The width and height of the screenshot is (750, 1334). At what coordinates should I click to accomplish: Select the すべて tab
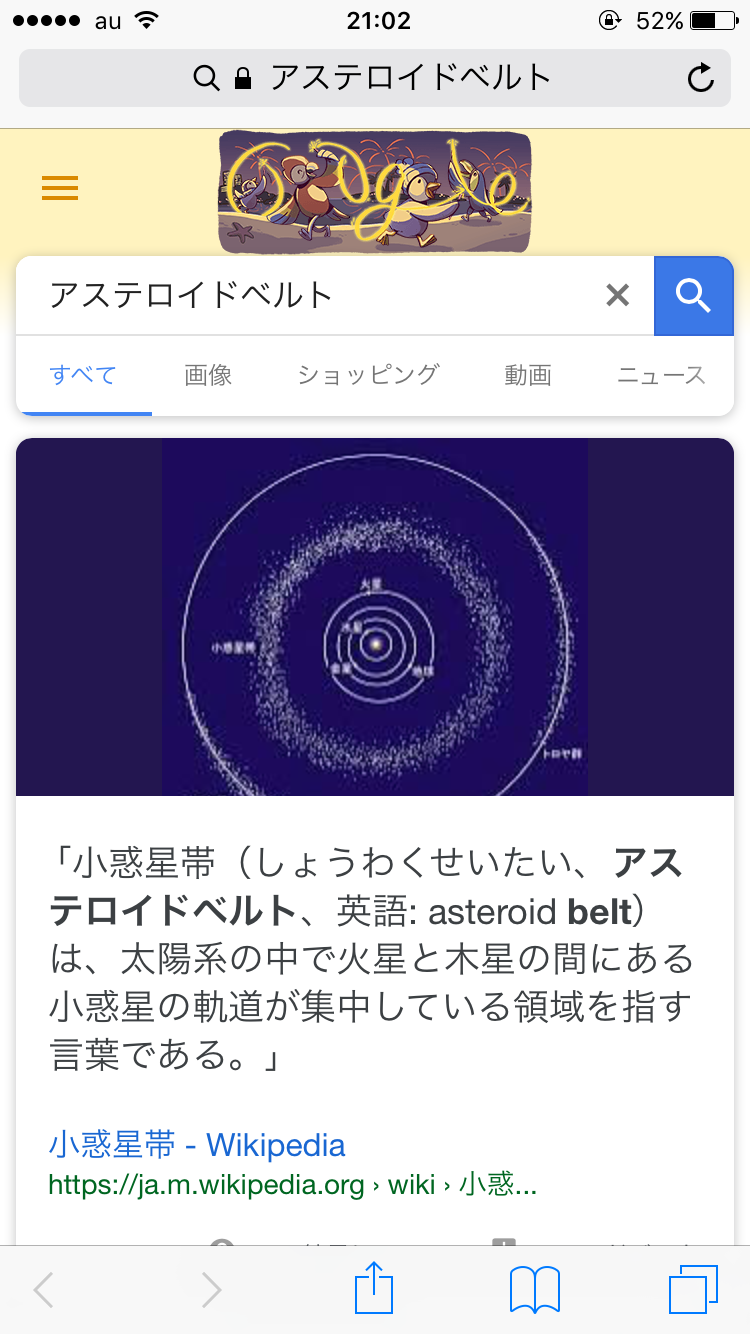click(83, 375)
